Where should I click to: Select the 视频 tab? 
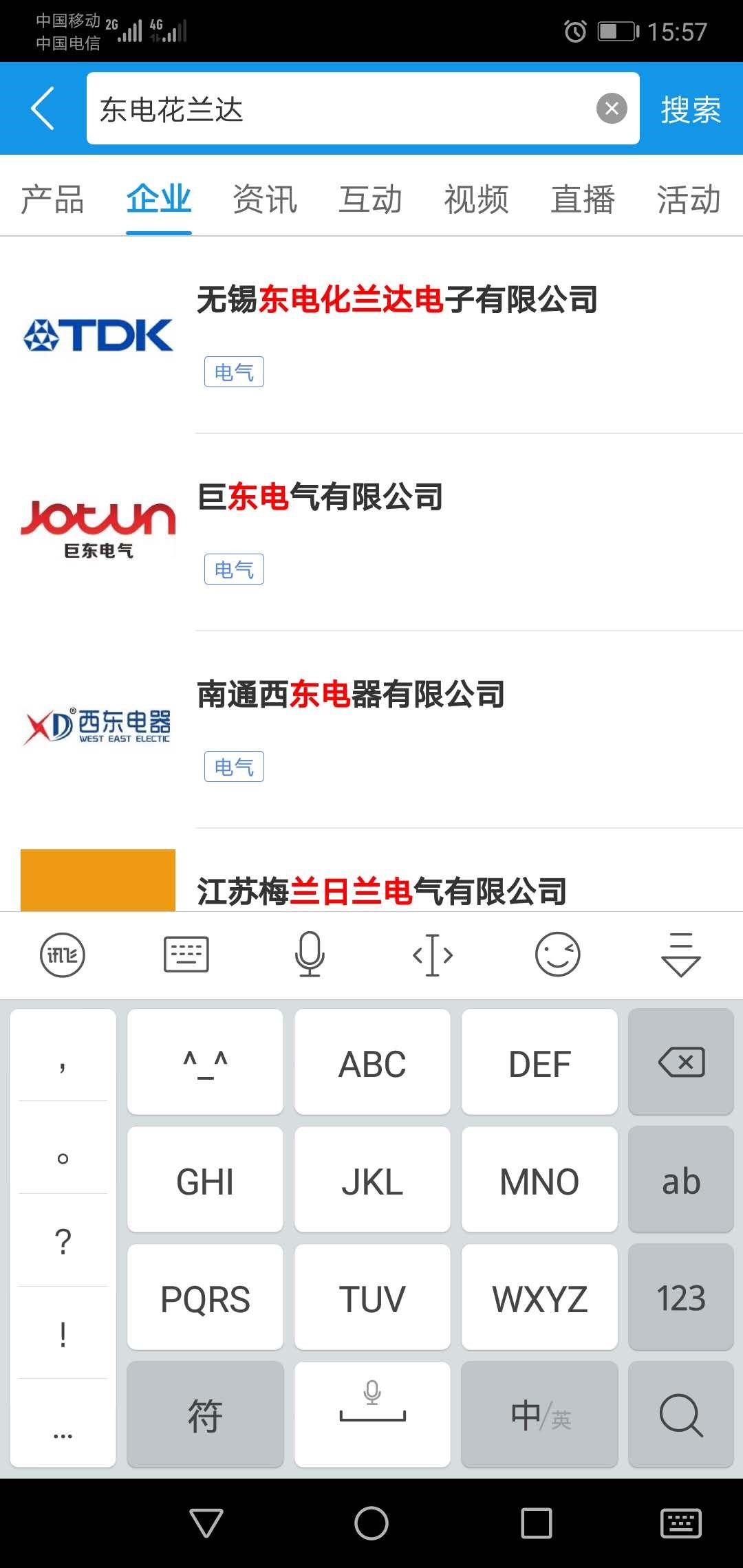[476, 200]
